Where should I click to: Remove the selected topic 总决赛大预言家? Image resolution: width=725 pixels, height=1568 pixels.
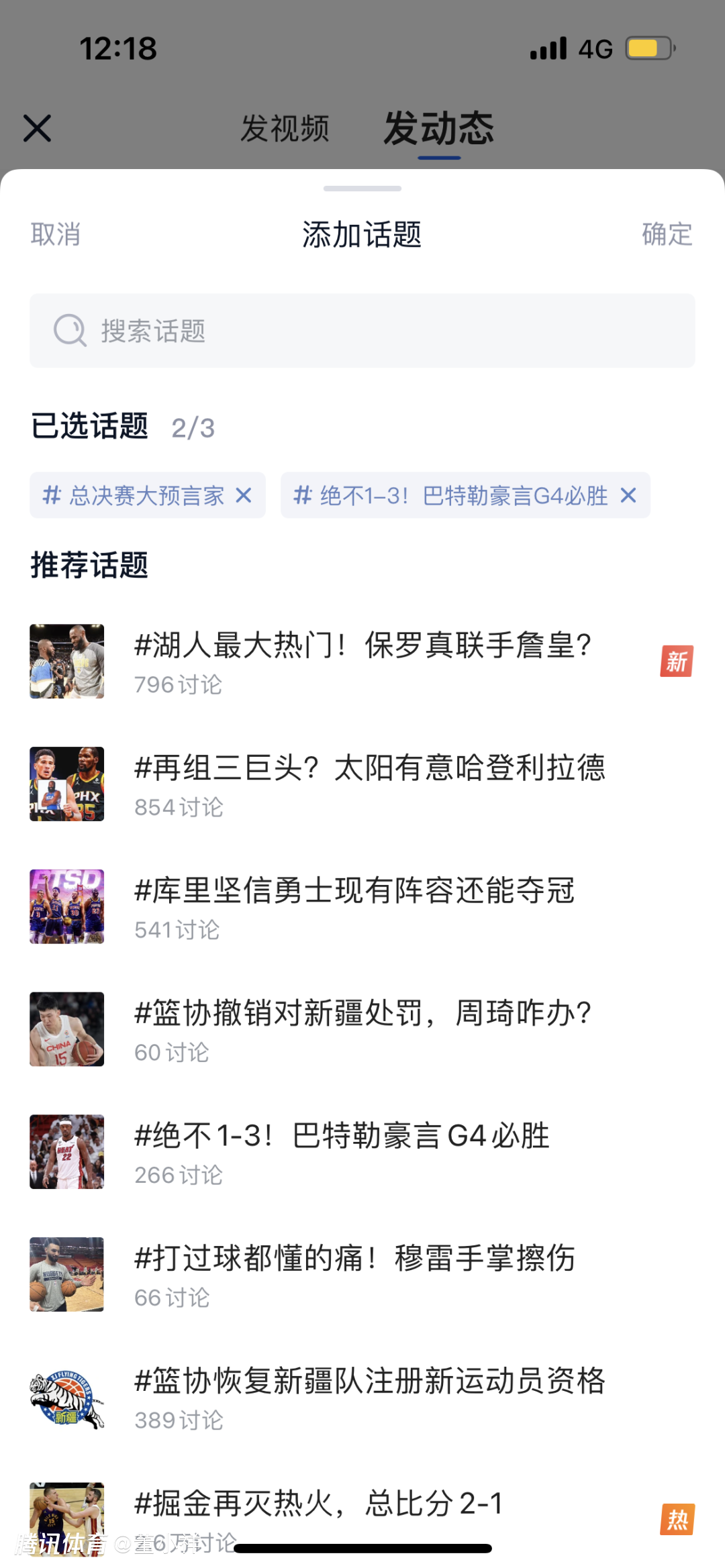[244, 496]
